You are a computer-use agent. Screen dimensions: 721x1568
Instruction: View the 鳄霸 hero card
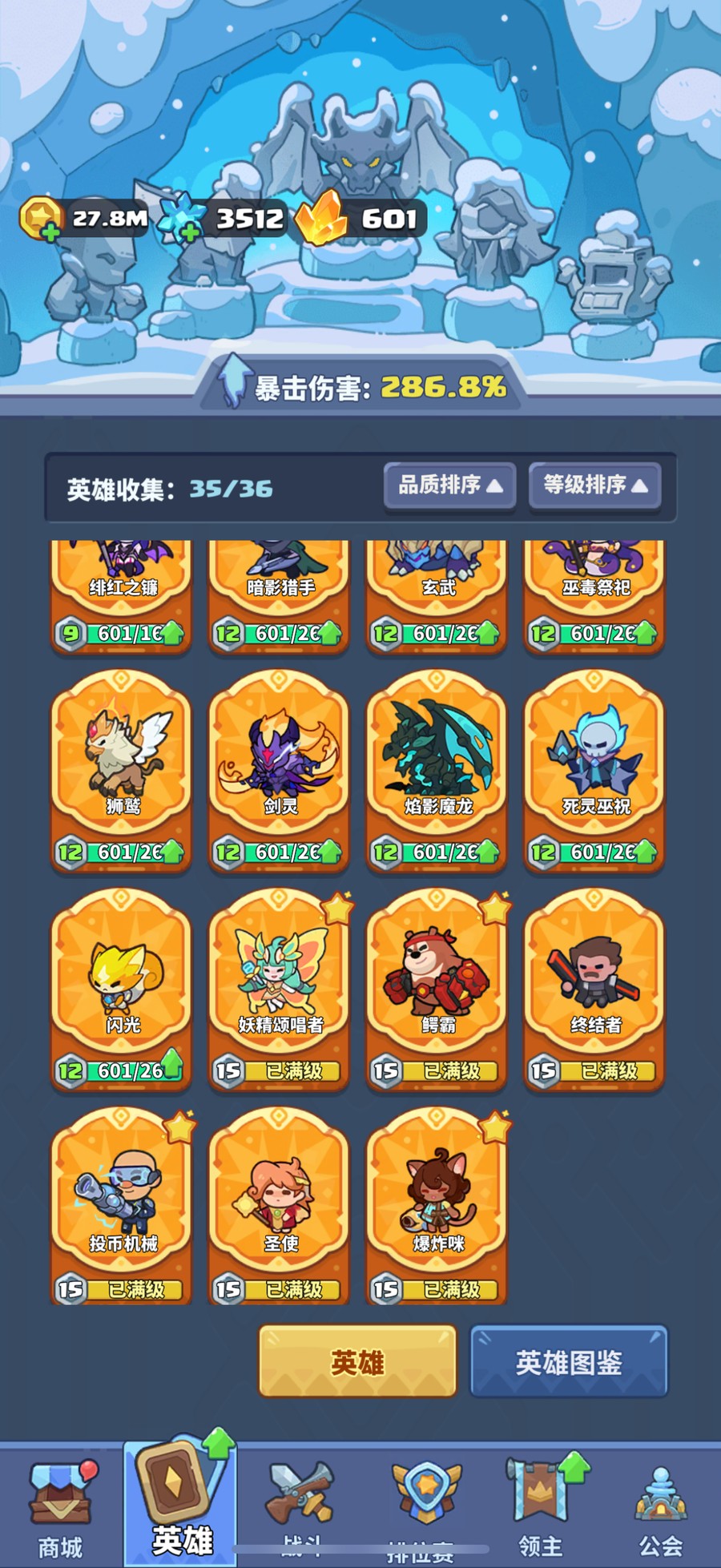(437, 987)
